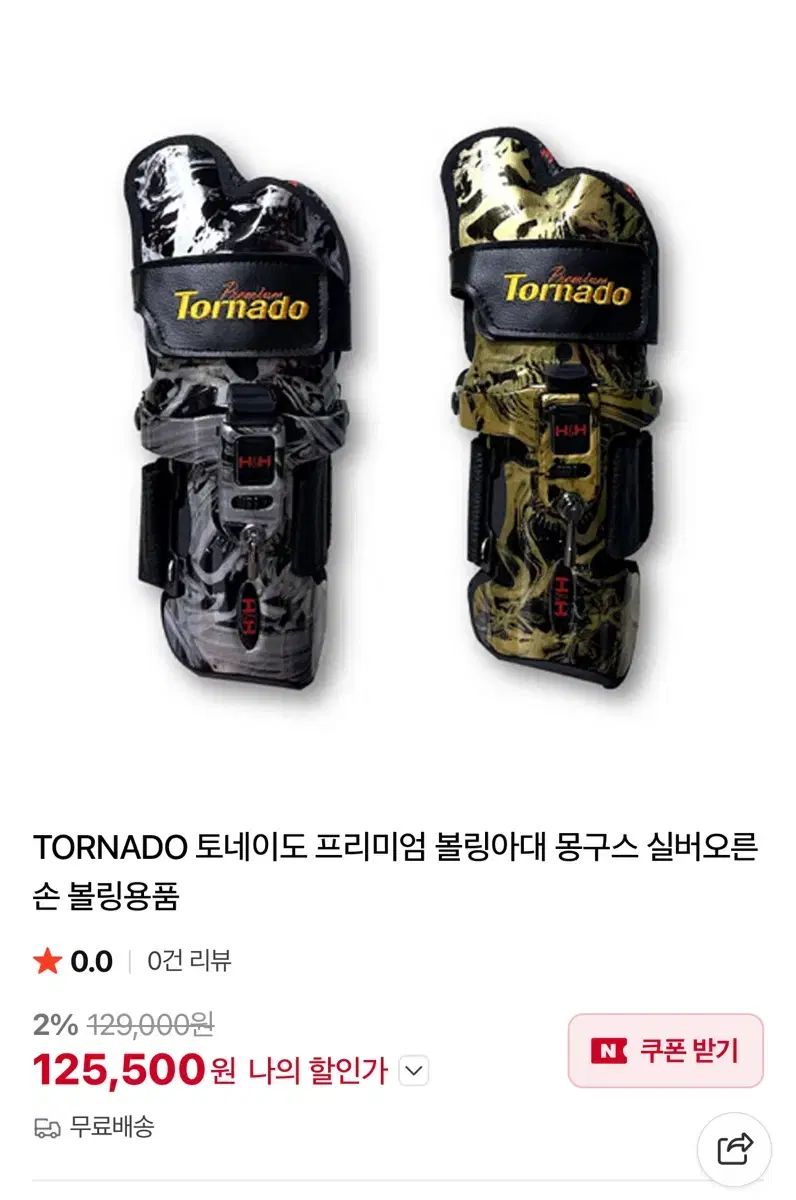Tap the 쿠폰 받기 coupon button
The width and height of the screenshot is (796, 1200).
coord(665,1050)
